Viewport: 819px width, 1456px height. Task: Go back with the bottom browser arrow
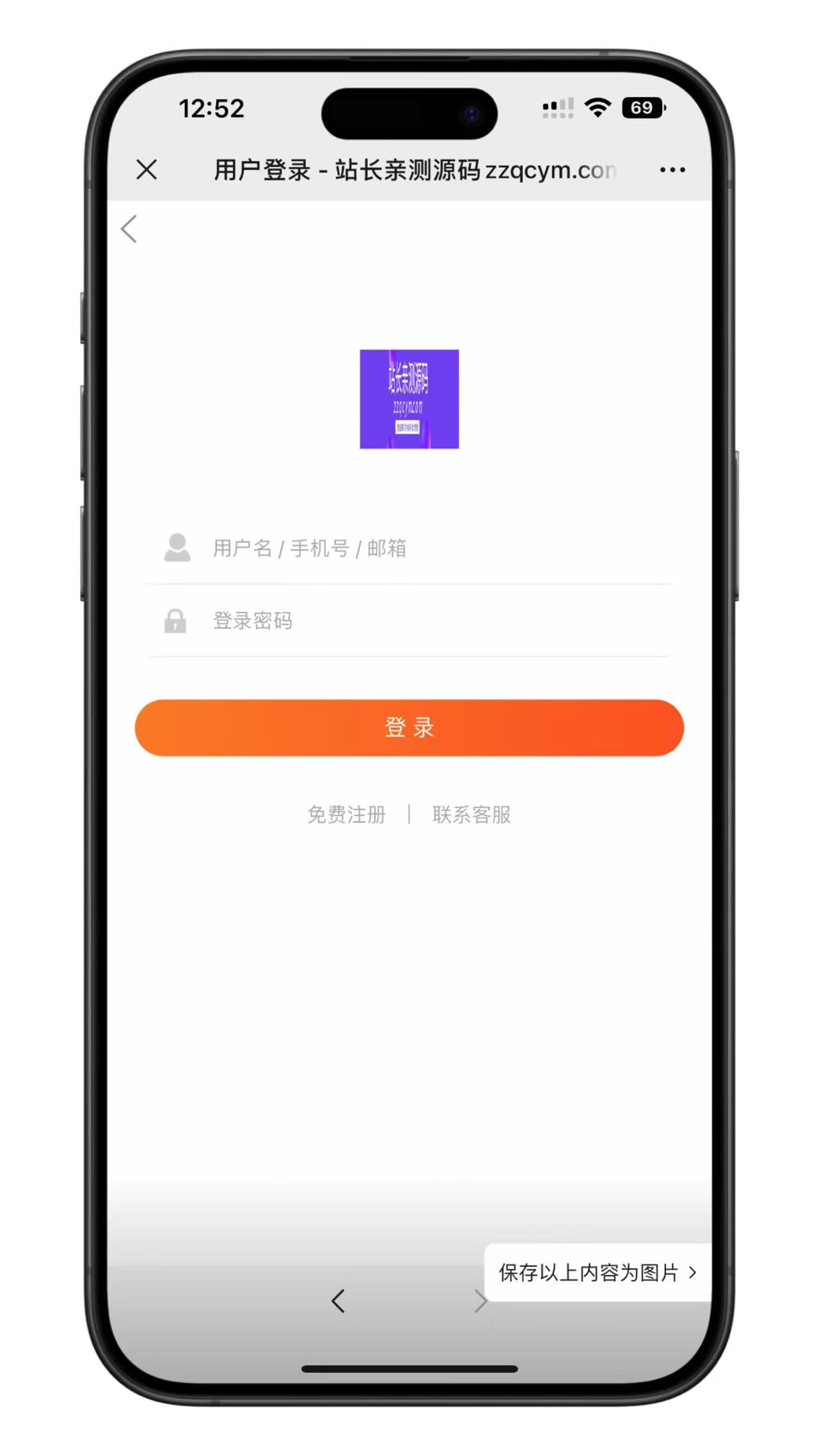tap(338, 1301)
